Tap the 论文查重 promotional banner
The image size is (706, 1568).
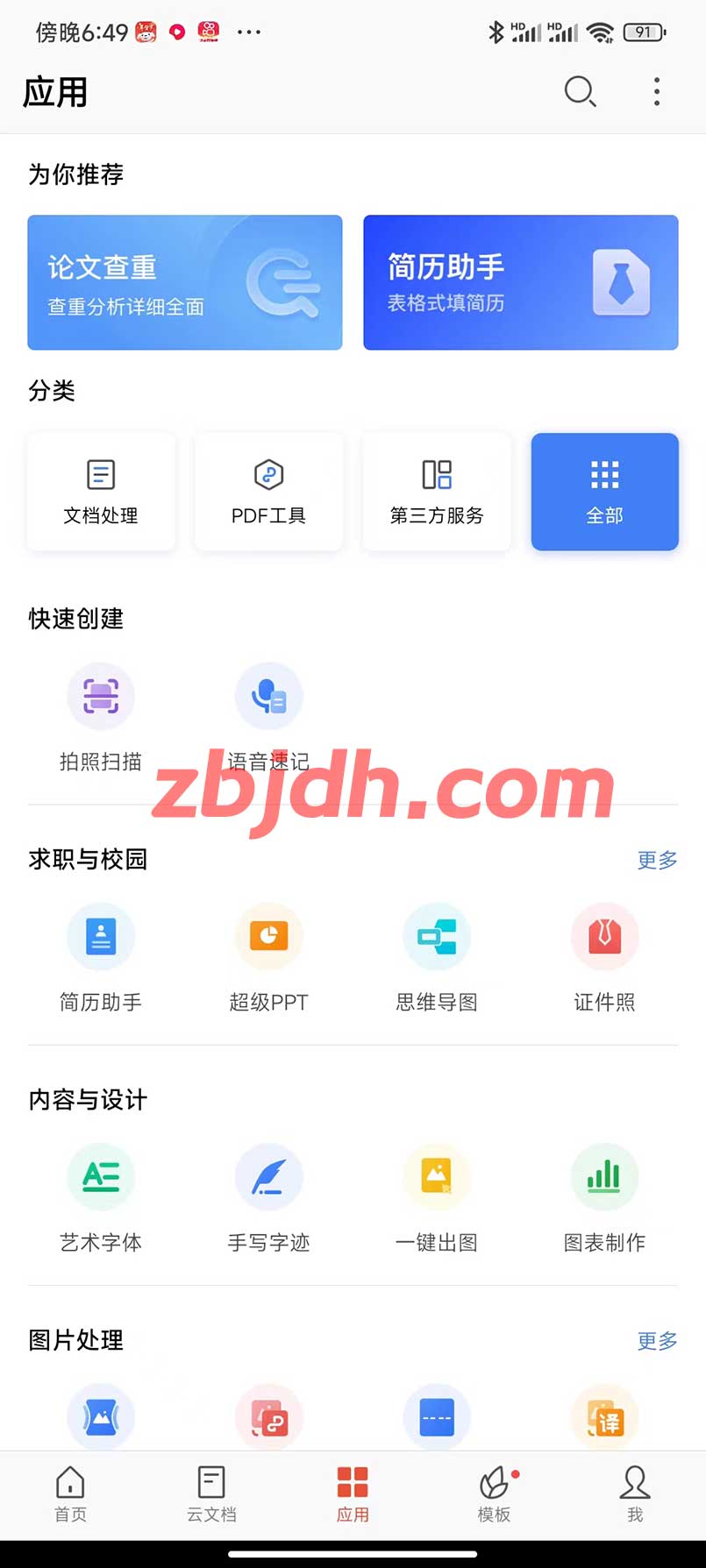click(x=184, y=282)
